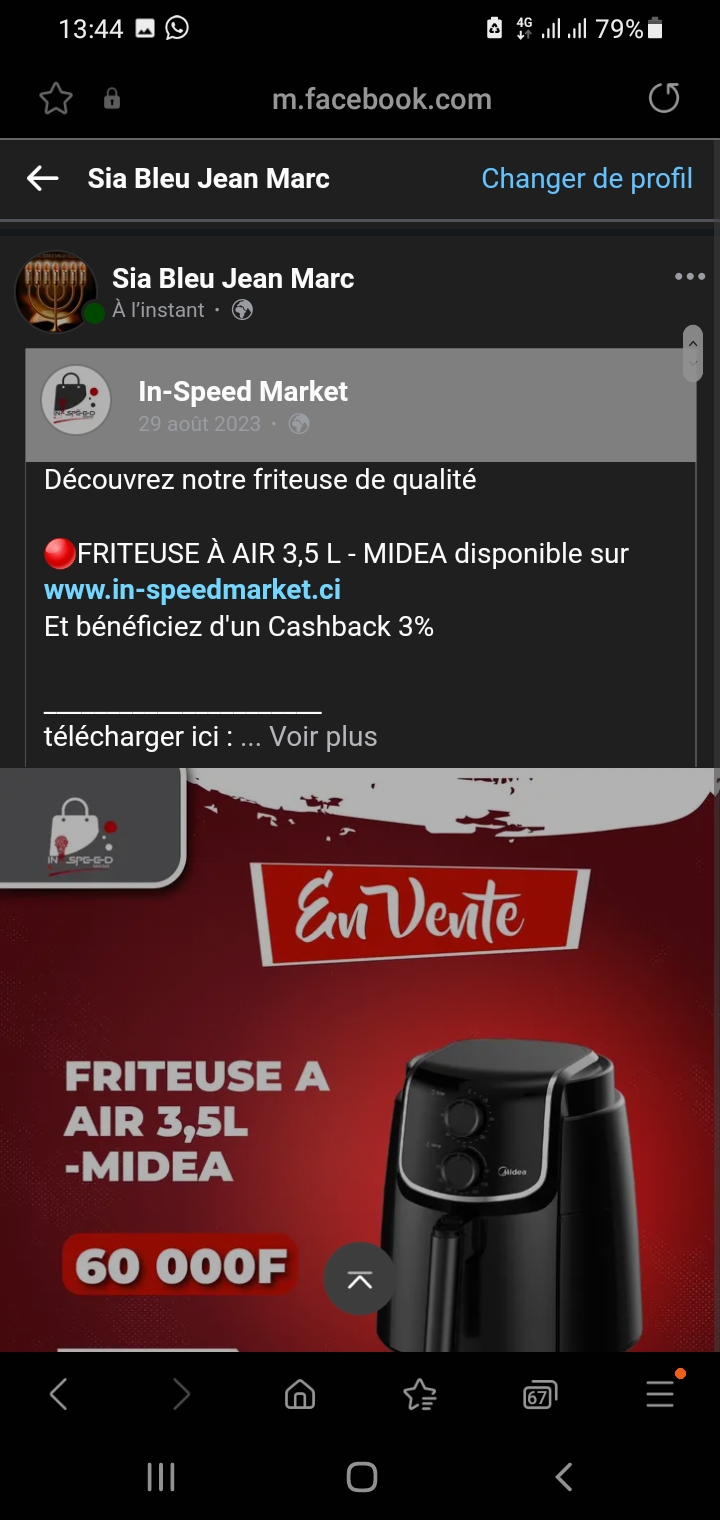Reload the Facebook page
Viewport: 720px width, 1520px height.
point(664,98)
